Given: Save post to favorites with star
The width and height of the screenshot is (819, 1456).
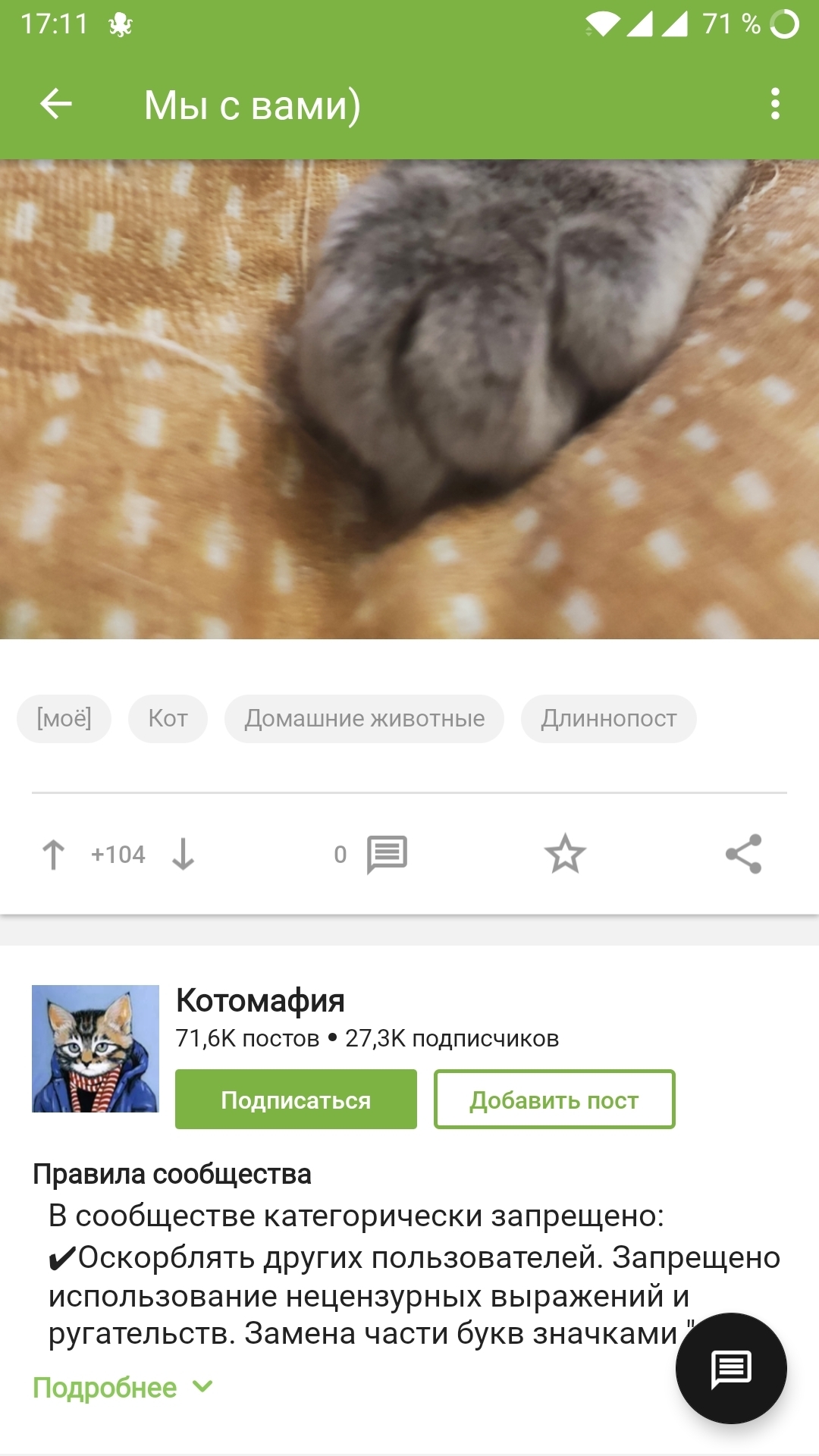Looking at the screenshot, I should pyautogui.click(x=565, y=855).
